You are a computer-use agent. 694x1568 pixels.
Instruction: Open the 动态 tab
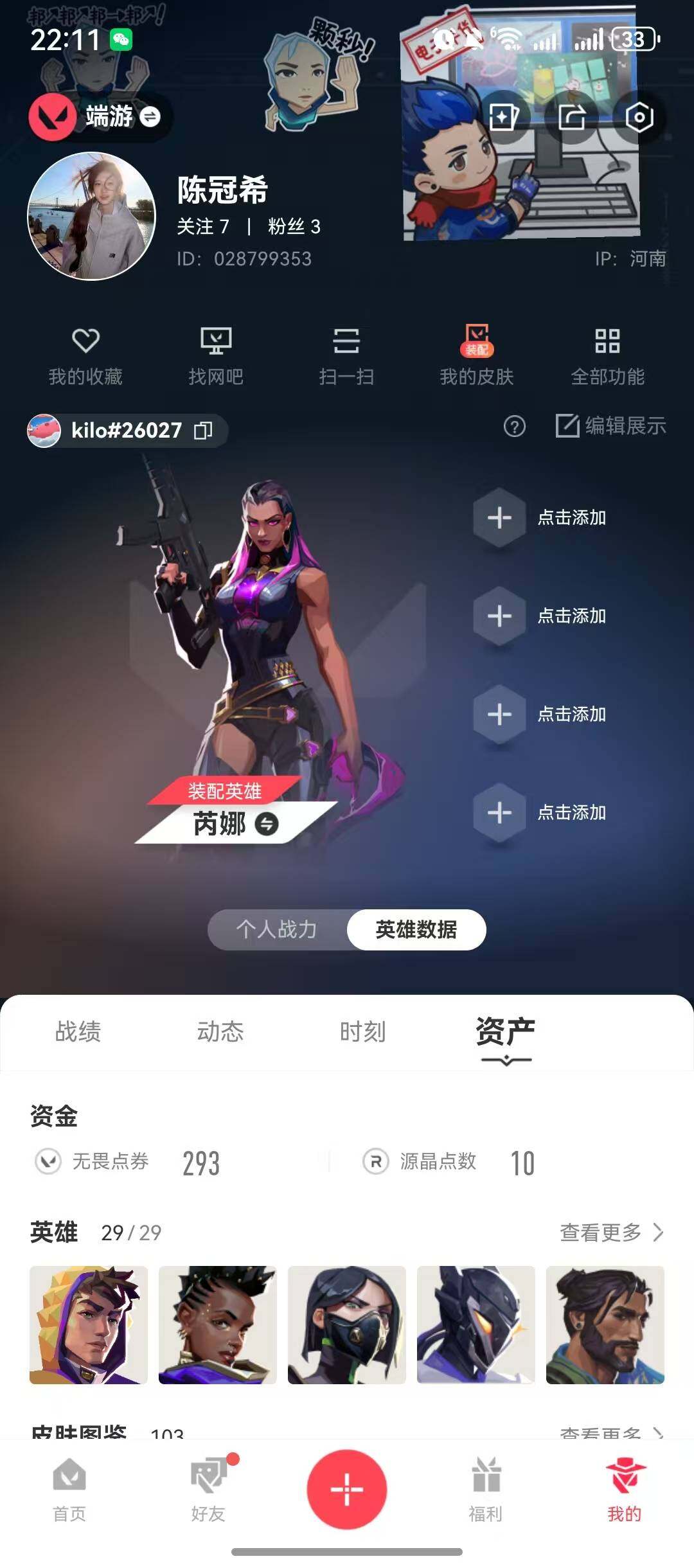tap(219, 1030)
